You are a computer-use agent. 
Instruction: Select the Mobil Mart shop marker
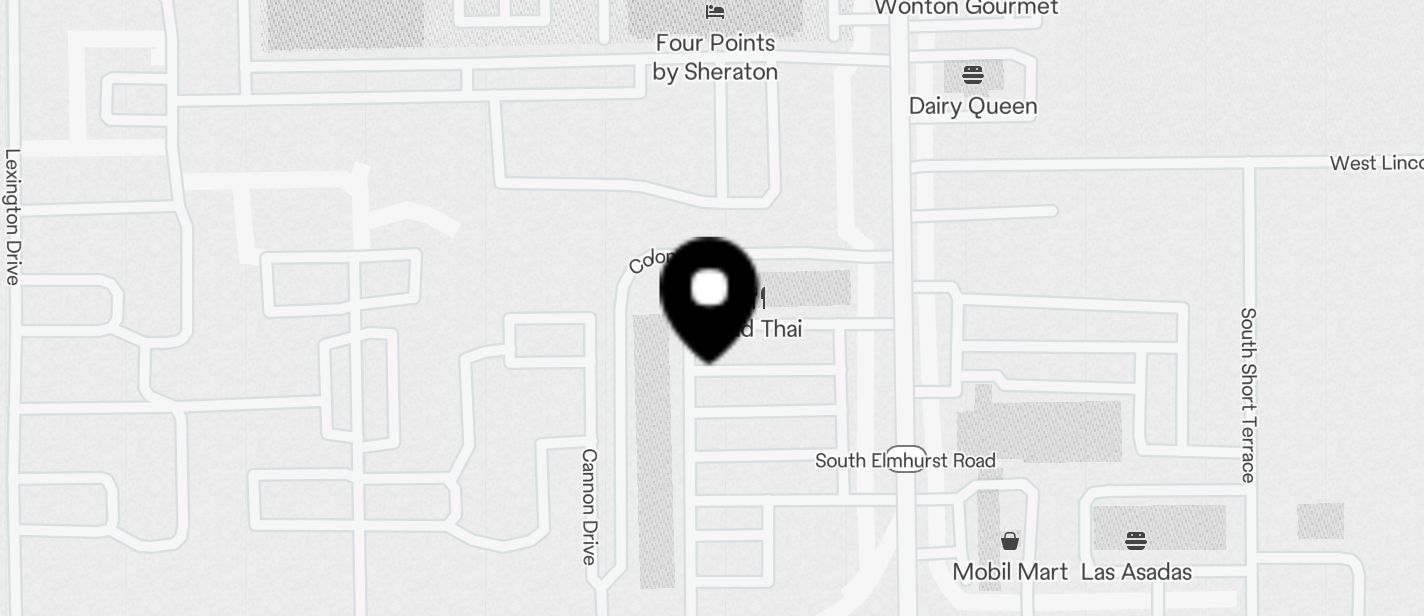1010,541
